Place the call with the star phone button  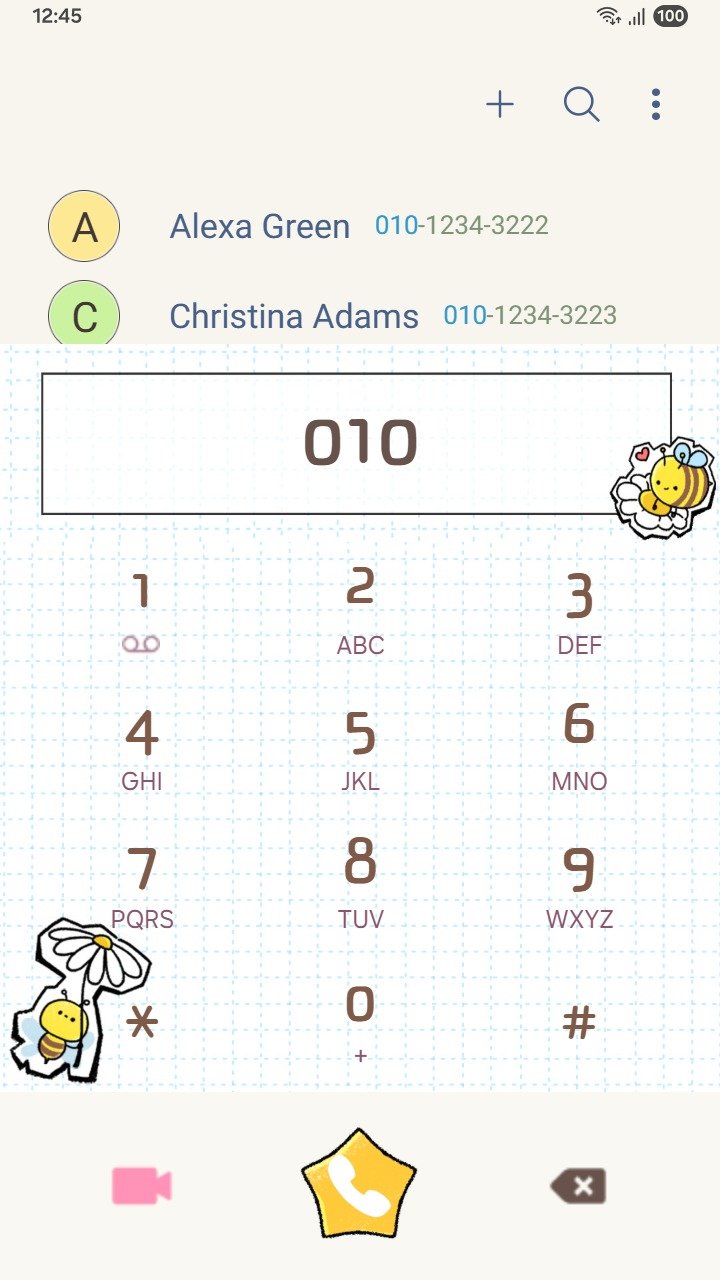(x=359, y=1185)
